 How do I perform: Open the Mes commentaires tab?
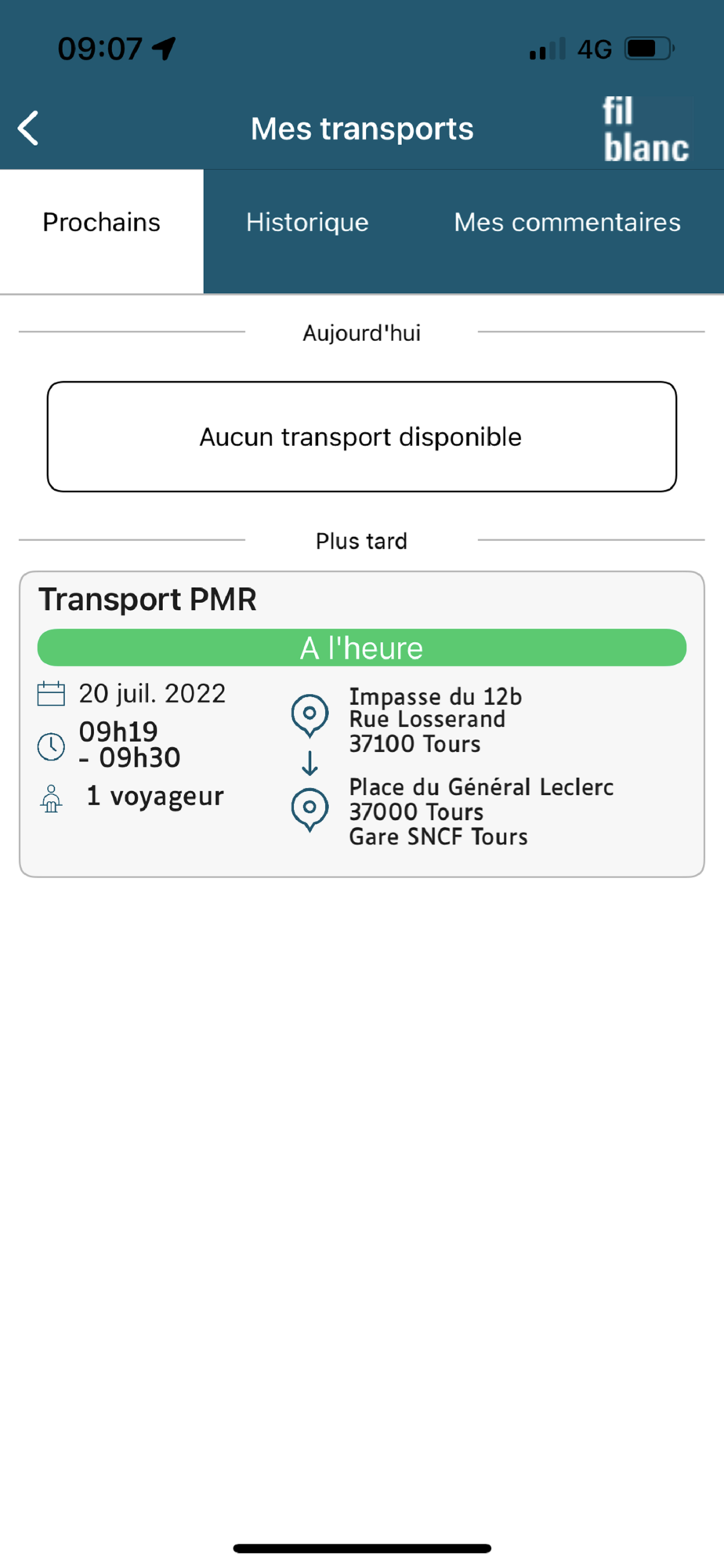[x=567, y=223]
